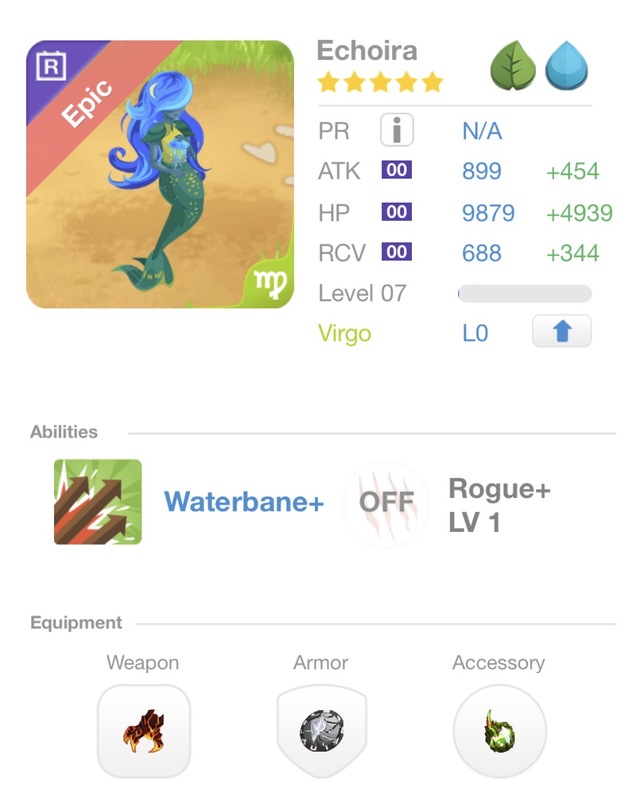Tap the Virgo level-up arrow button

pos(561,332)
